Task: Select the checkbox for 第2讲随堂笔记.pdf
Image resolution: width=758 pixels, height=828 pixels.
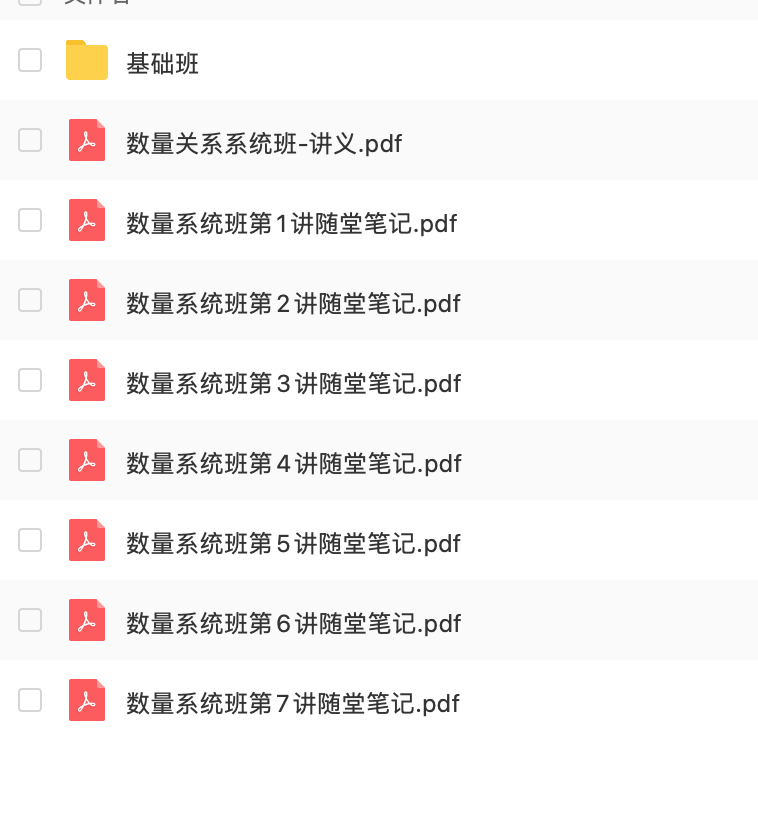Action: 30,300
